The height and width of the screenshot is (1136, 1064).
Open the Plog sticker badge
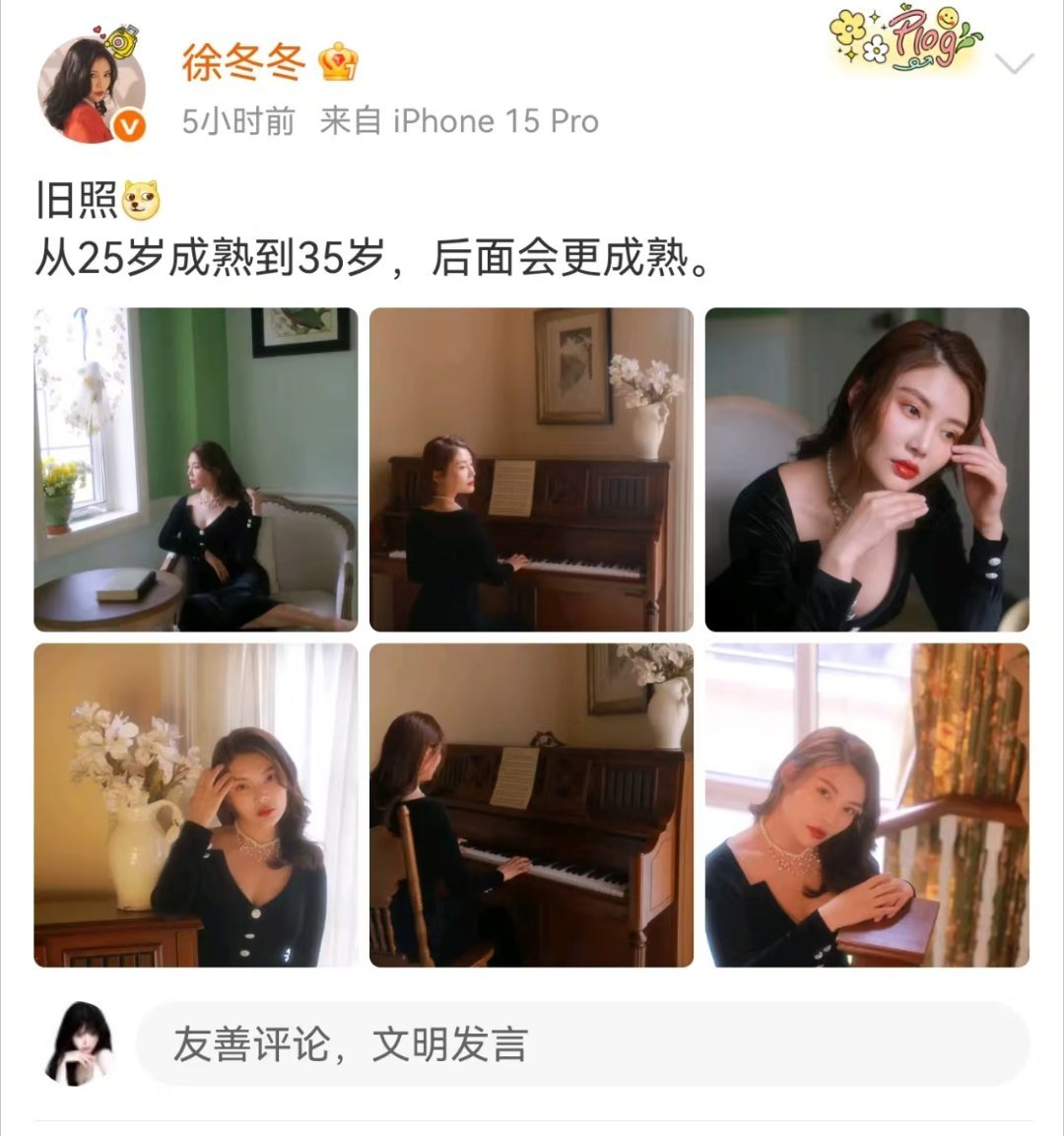(905, 39)
